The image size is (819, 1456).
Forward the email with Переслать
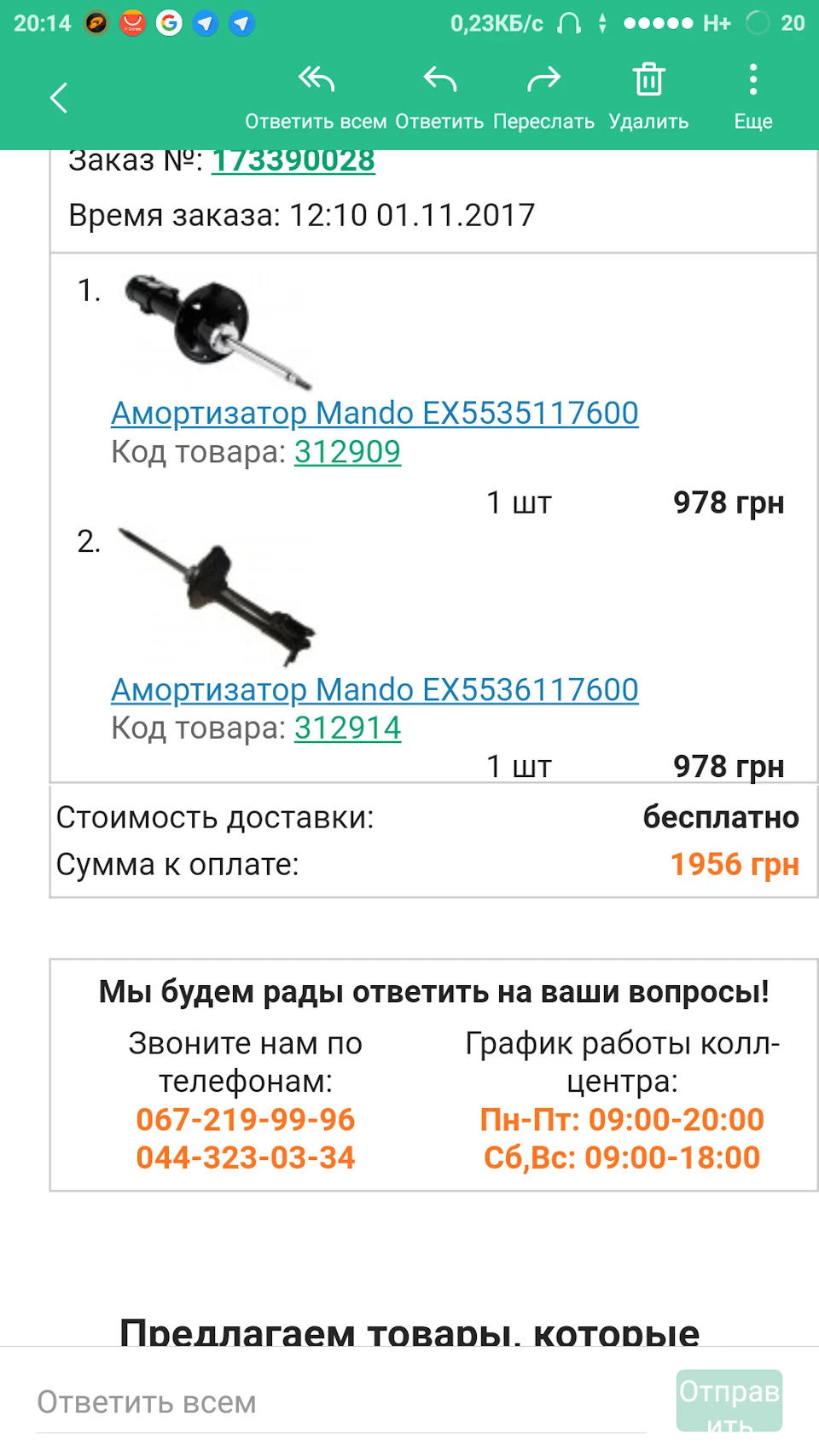(x=543, y=97)
